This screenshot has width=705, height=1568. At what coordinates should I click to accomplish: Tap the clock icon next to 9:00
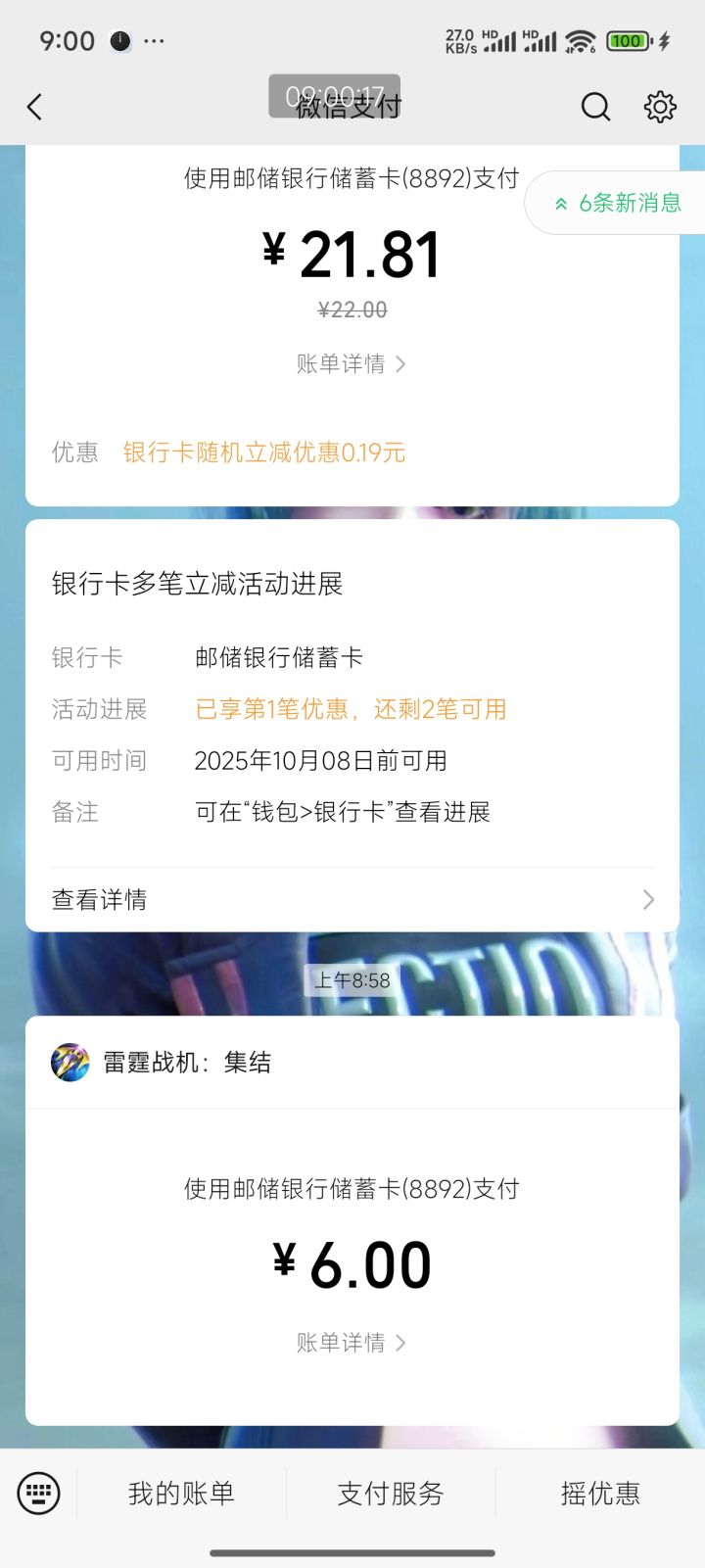click(119, 41)
